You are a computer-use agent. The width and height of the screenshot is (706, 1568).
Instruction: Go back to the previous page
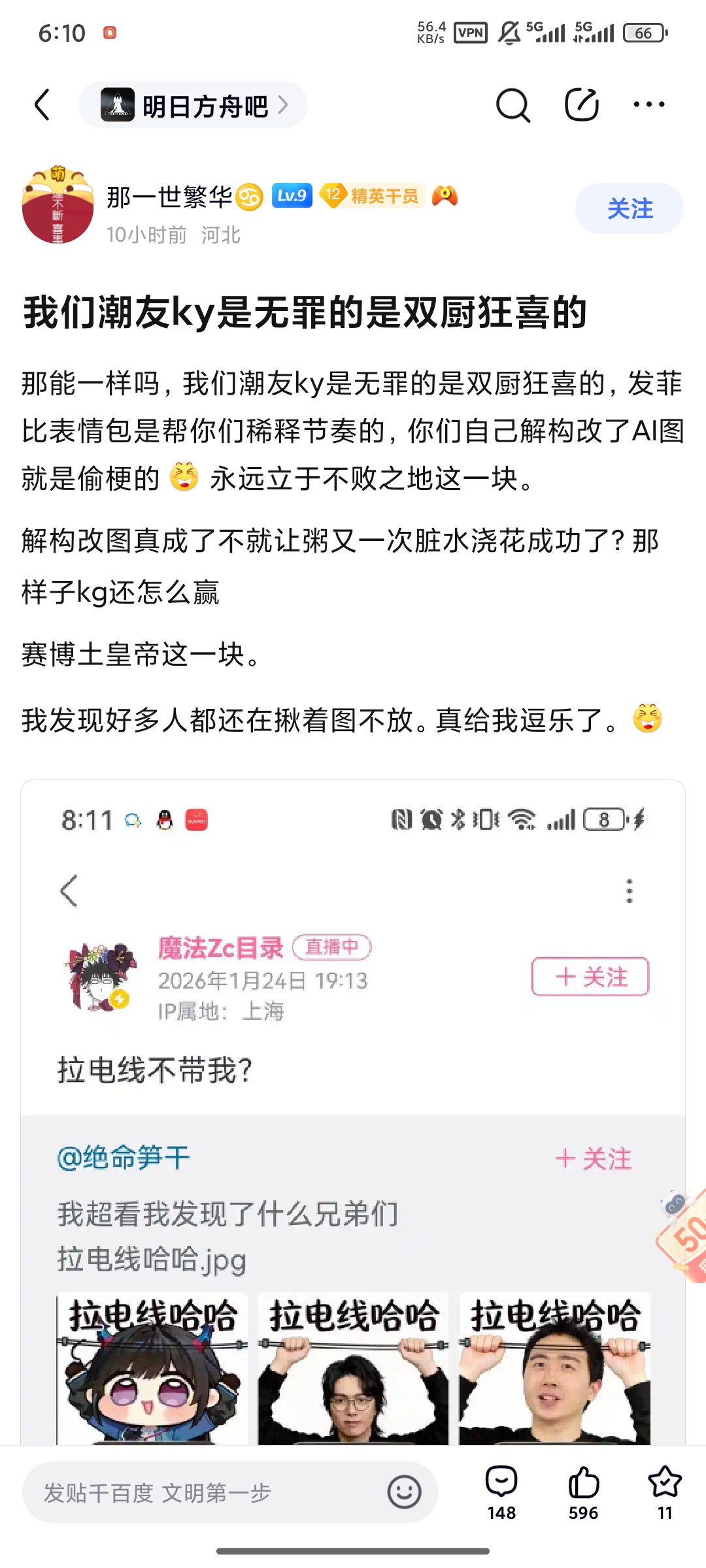tap(42, 105)
